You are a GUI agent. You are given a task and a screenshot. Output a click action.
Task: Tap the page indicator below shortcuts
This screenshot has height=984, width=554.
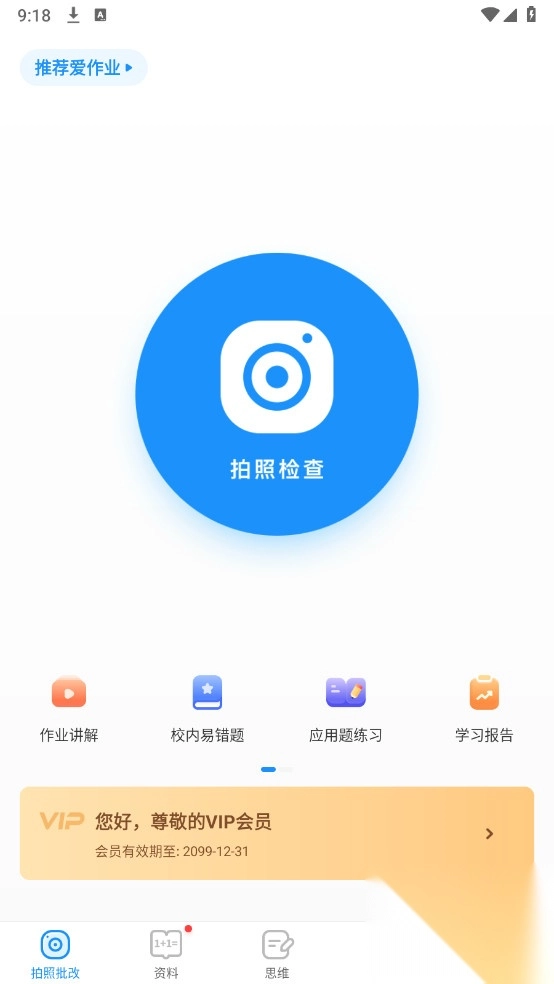pos(277,769)
